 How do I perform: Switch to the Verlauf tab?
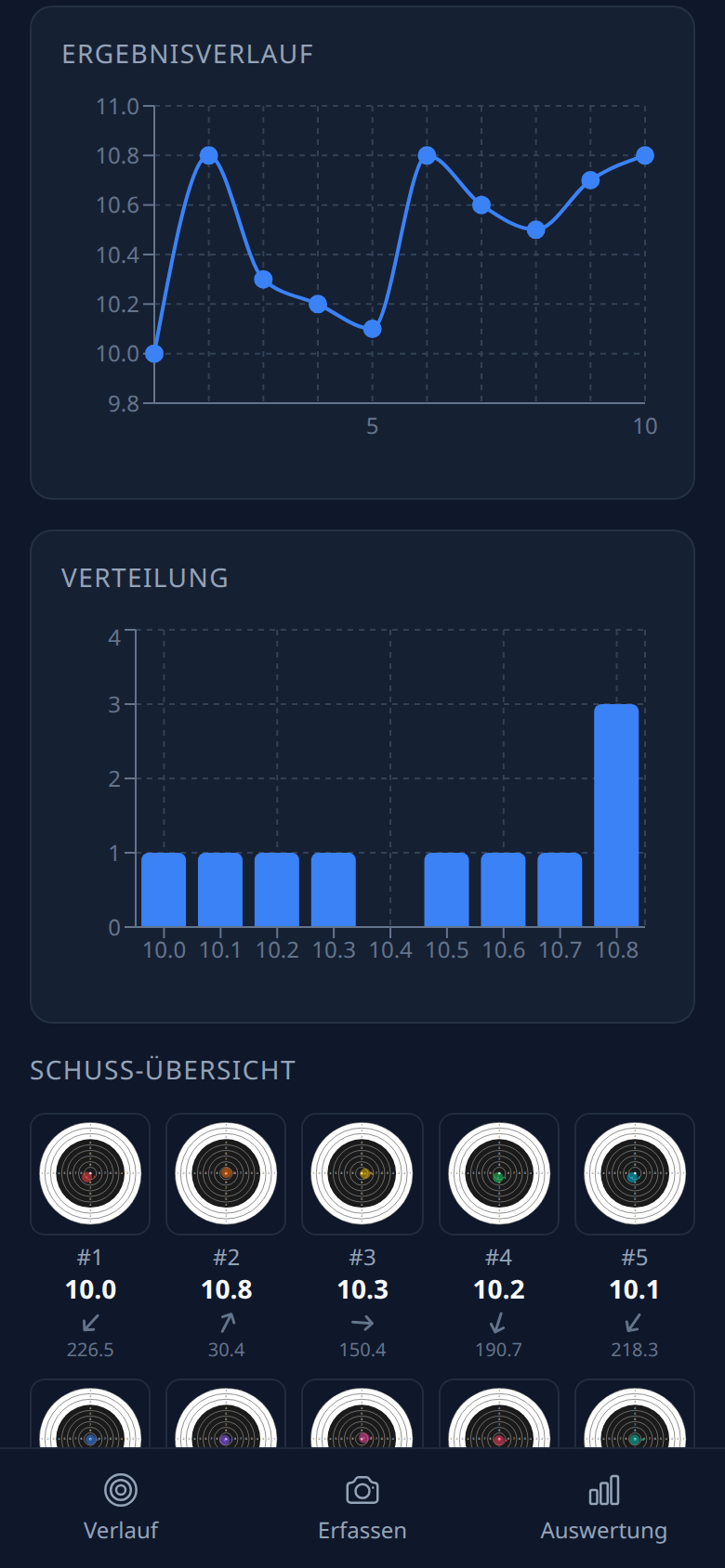[121, 1508]
